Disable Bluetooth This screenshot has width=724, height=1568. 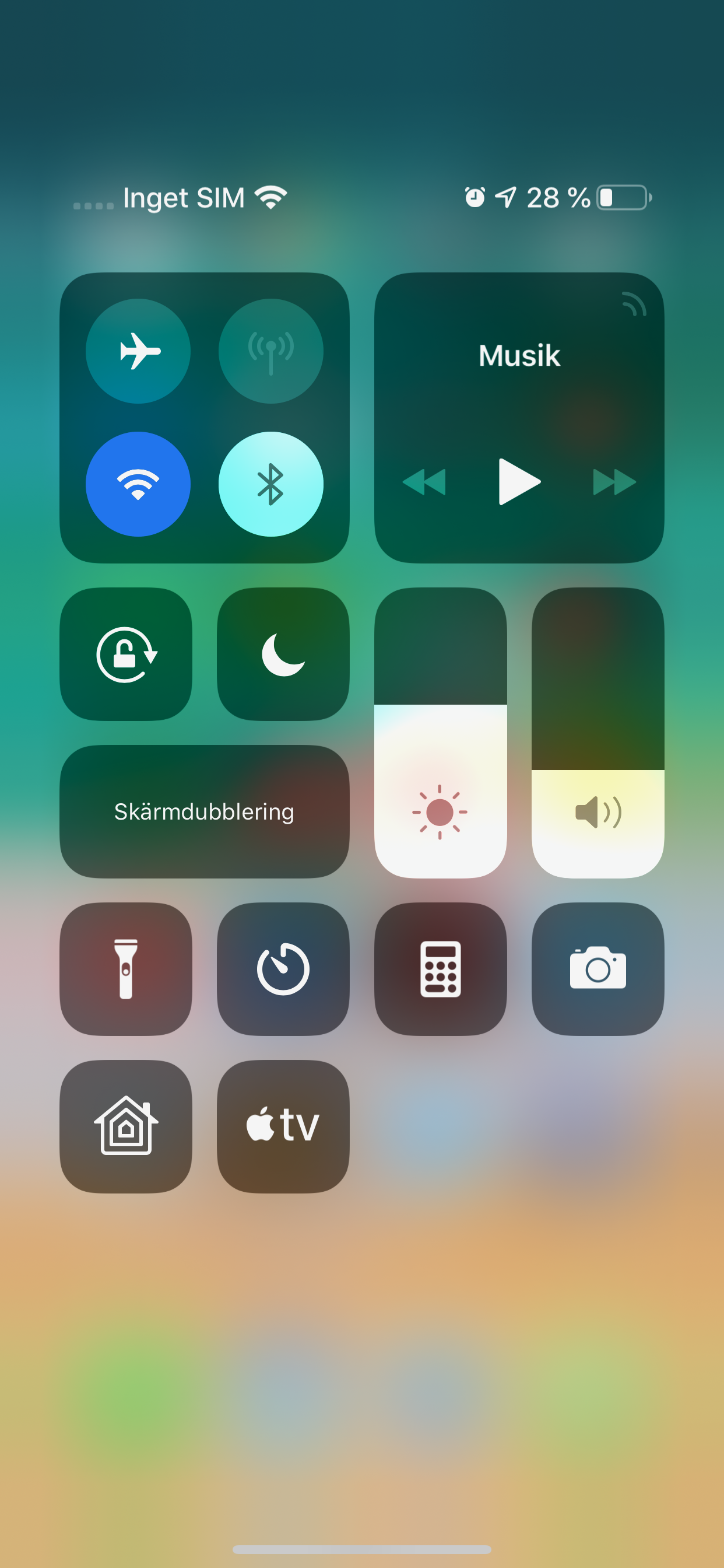(x=270, y=484)
